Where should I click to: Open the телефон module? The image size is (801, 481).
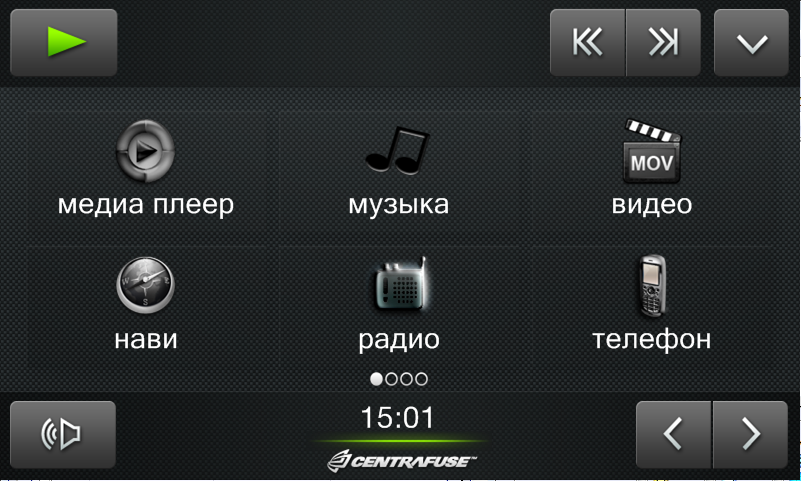651,303
